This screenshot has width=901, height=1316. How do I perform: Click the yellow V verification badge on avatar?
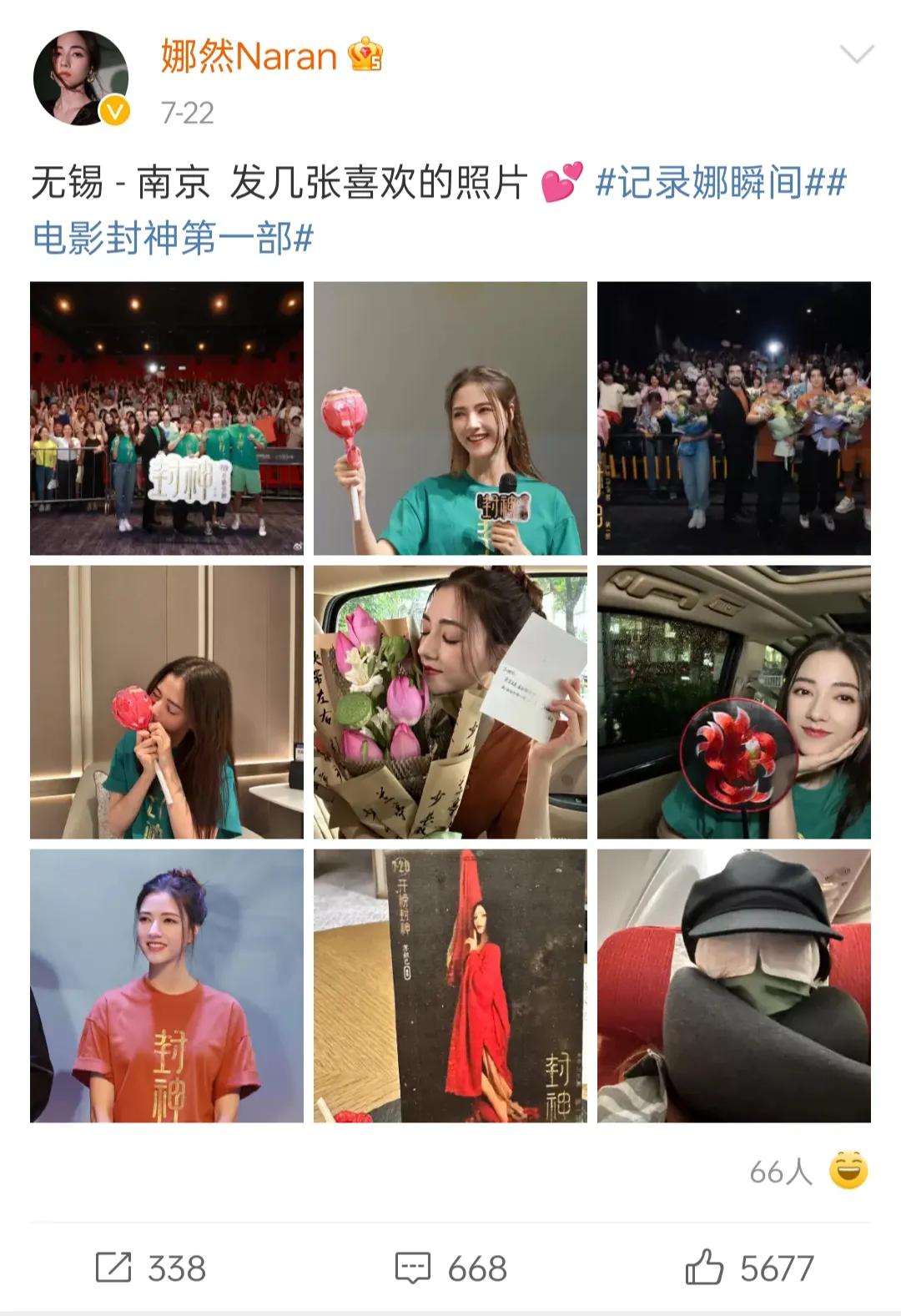click(x=113, y=109)
